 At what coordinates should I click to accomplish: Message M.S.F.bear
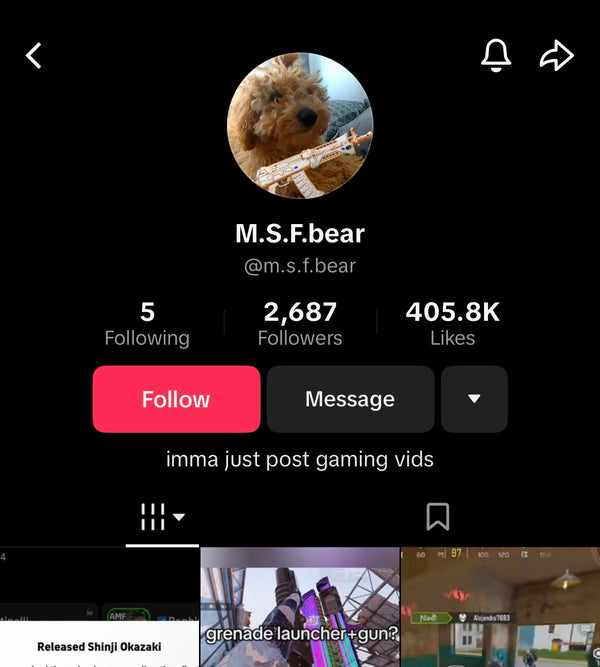(x=350, y=399)
